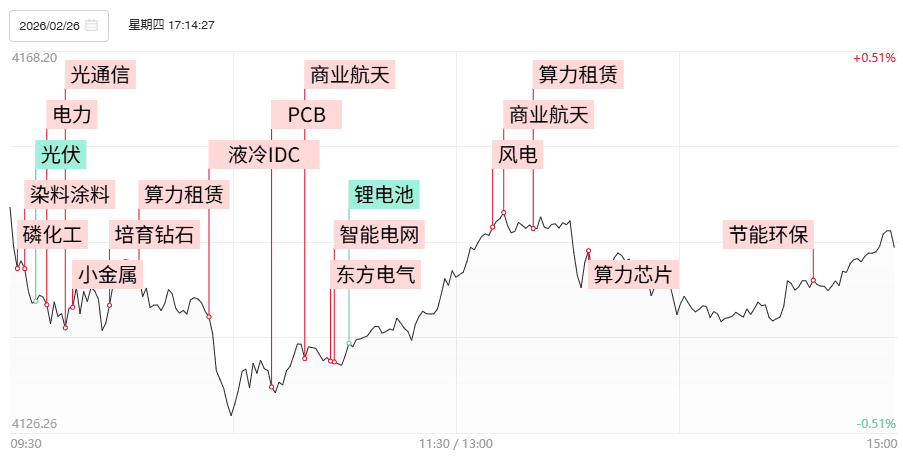Open the 智能电网 sector tag
Image resolution: width=903 pixels, height=456 pixels.
[x=379, y=234]
